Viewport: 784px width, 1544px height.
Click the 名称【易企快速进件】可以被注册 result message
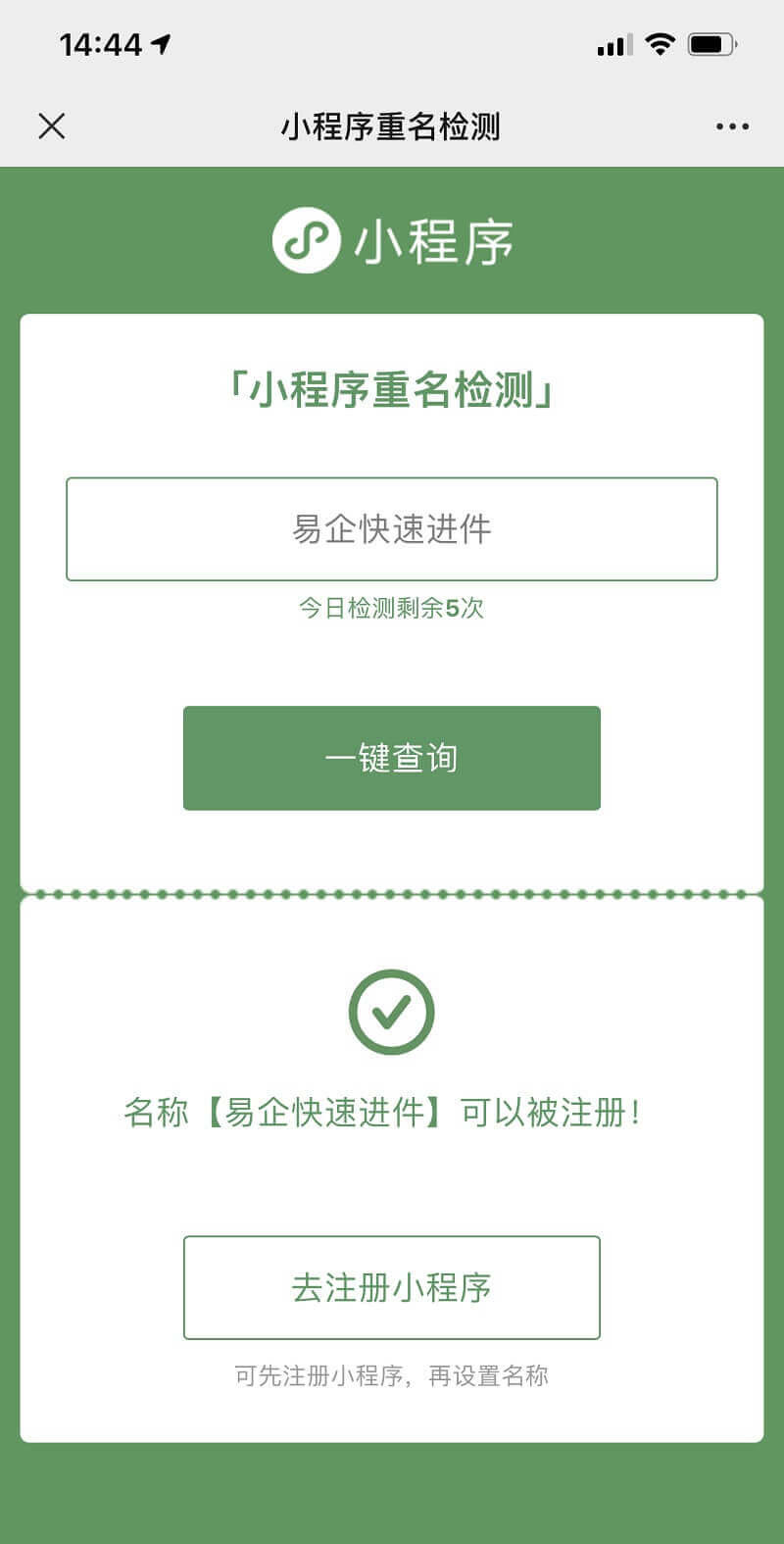point(392,1113)
